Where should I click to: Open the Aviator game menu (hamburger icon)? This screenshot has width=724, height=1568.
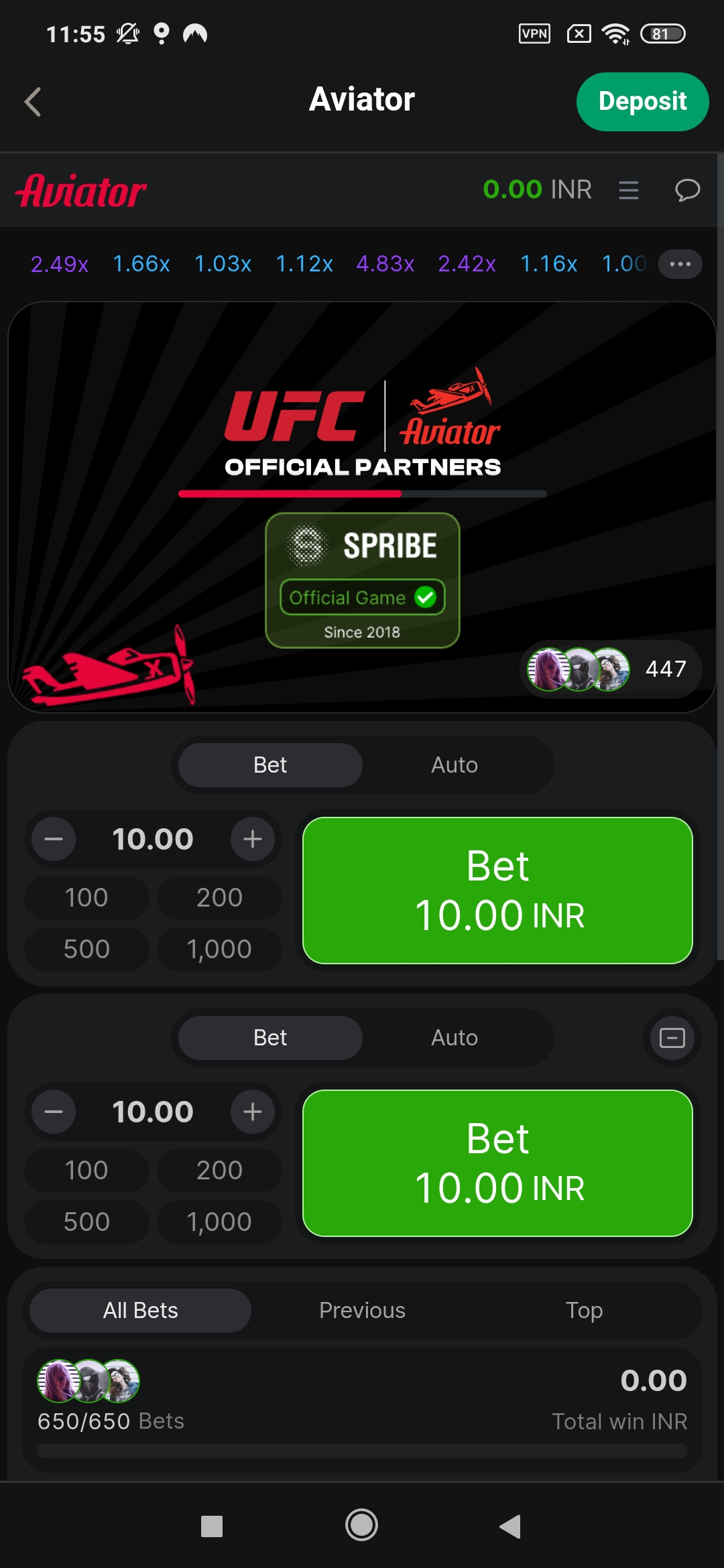[629, 190]
